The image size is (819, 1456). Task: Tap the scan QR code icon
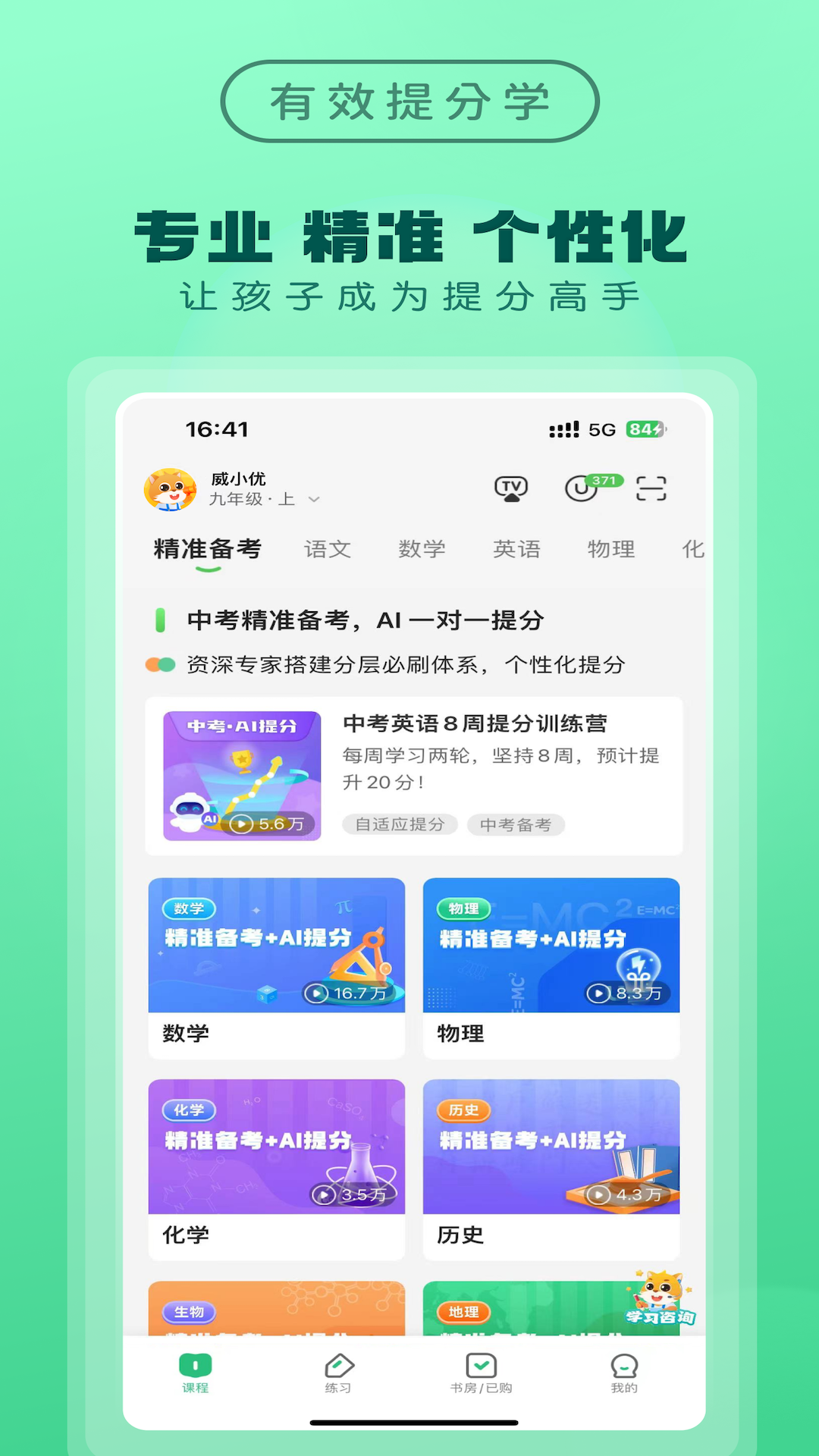tap(652, 489)
